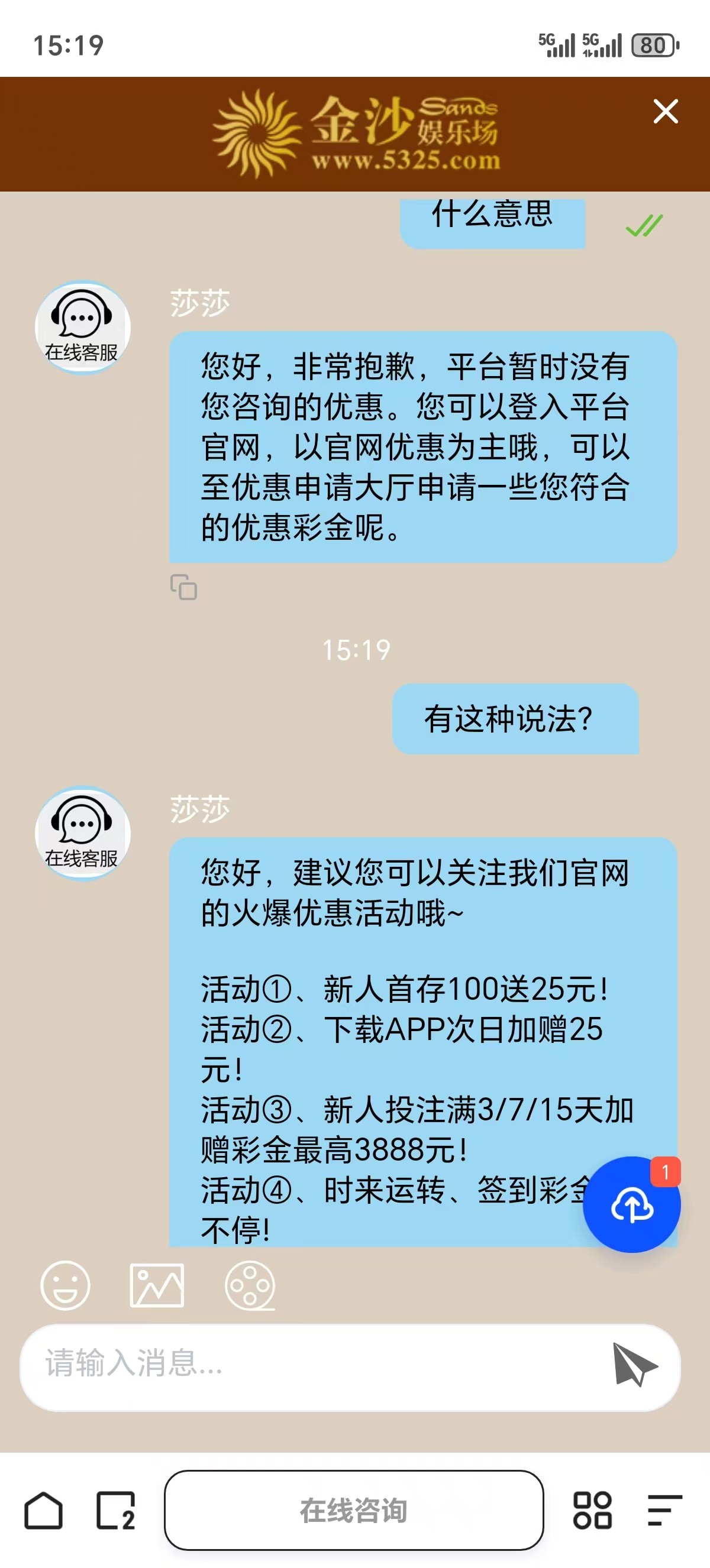Viewport: 710px width, 1568px height.
Task: Attach an image to the chat
Action: (156, 1284)
